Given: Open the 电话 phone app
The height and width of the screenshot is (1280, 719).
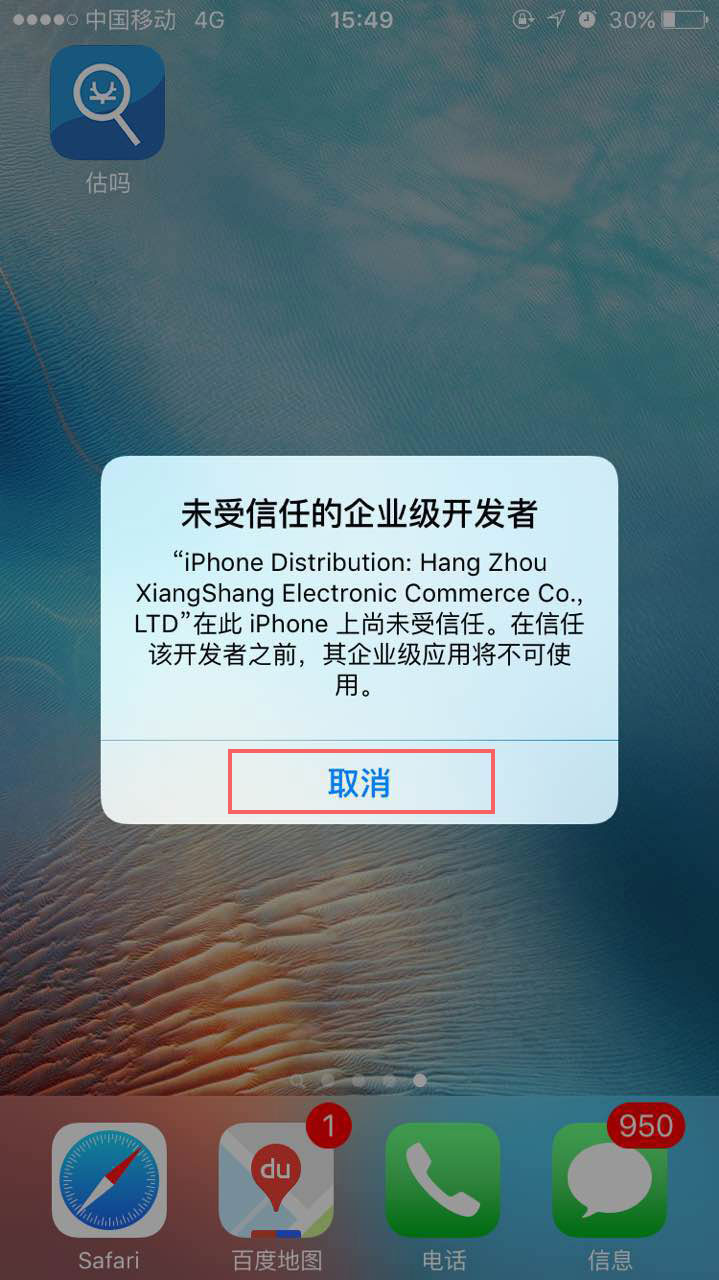Looking at the screenshot, I should pos(443,1180).
